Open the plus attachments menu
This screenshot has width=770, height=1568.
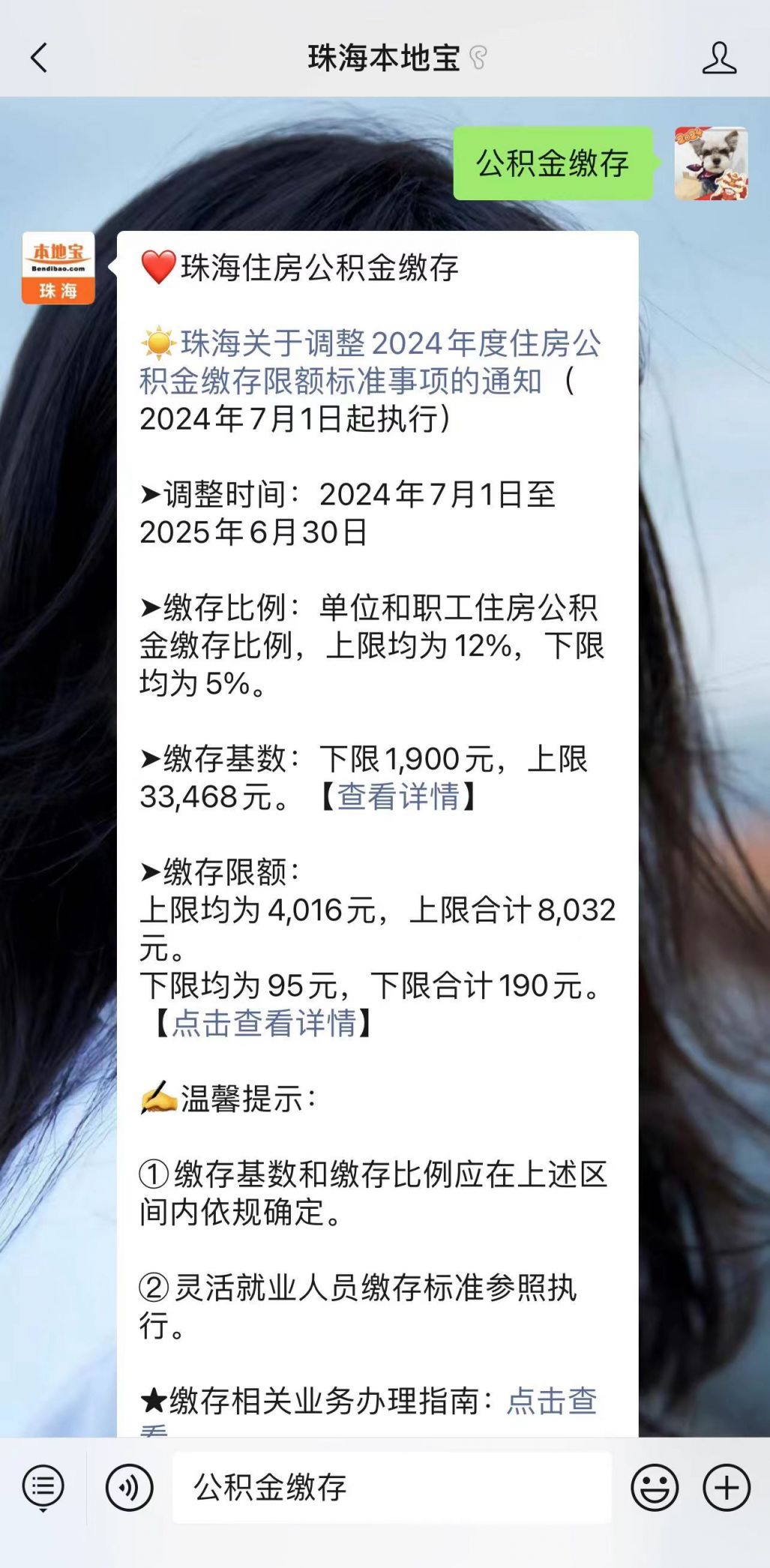tap(727, 1487)
